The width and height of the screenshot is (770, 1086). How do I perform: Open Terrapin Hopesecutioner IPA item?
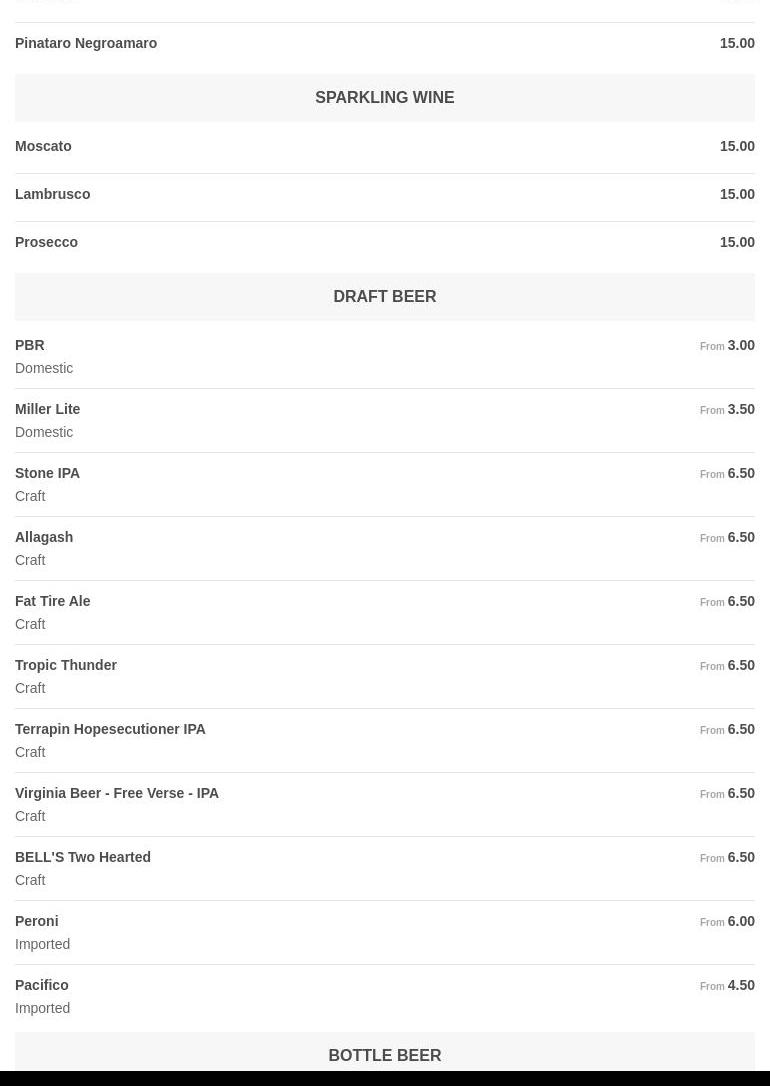[x=110, y=729]
